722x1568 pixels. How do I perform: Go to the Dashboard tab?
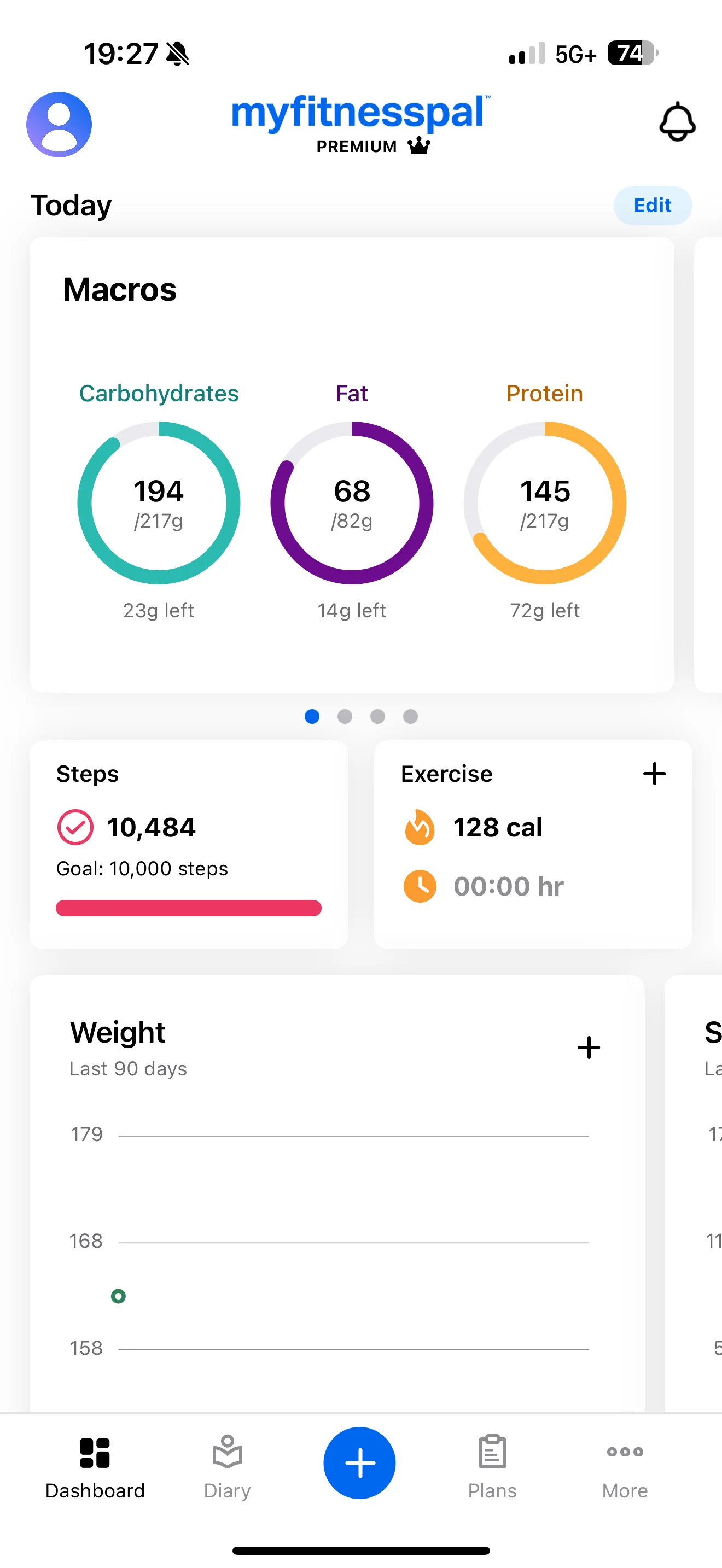pos(95,1467)
